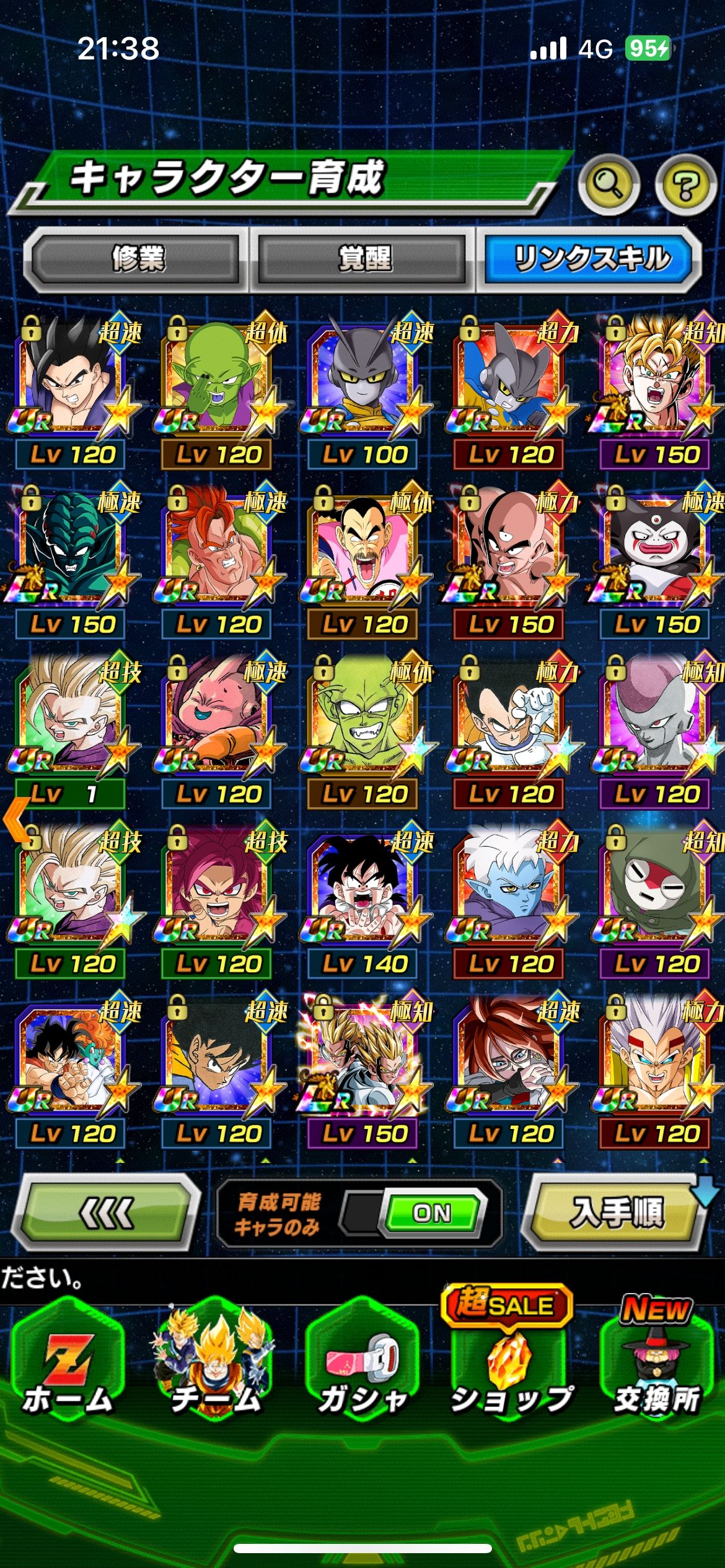
Task: Open the help question mark
Action: tap(685, 184)
